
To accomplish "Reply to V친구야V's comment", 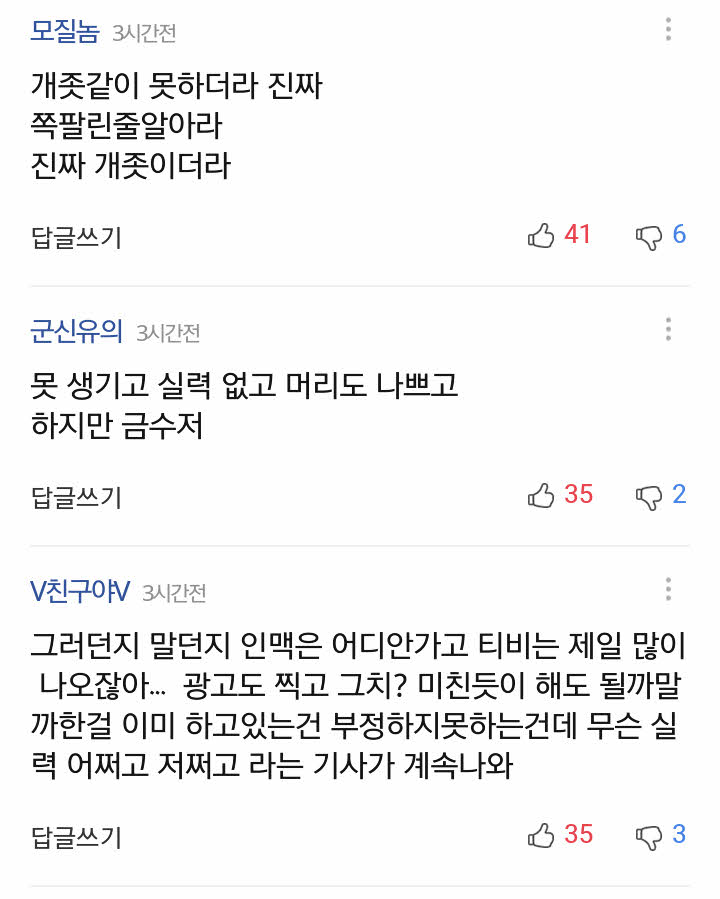I will point(76,836).
